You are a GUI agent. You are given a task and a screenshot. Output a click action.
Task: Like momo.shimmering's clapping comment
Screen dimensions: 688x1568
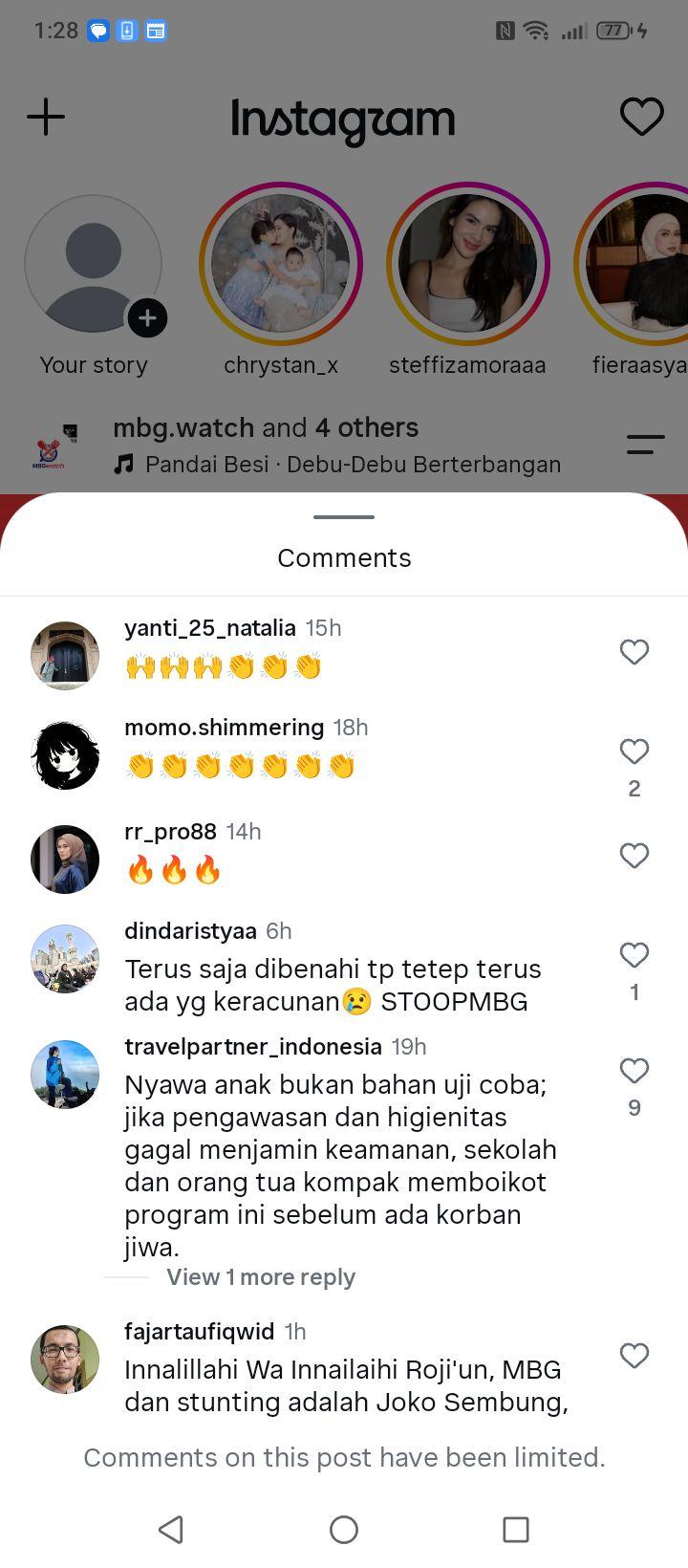(x=634, y=751)
